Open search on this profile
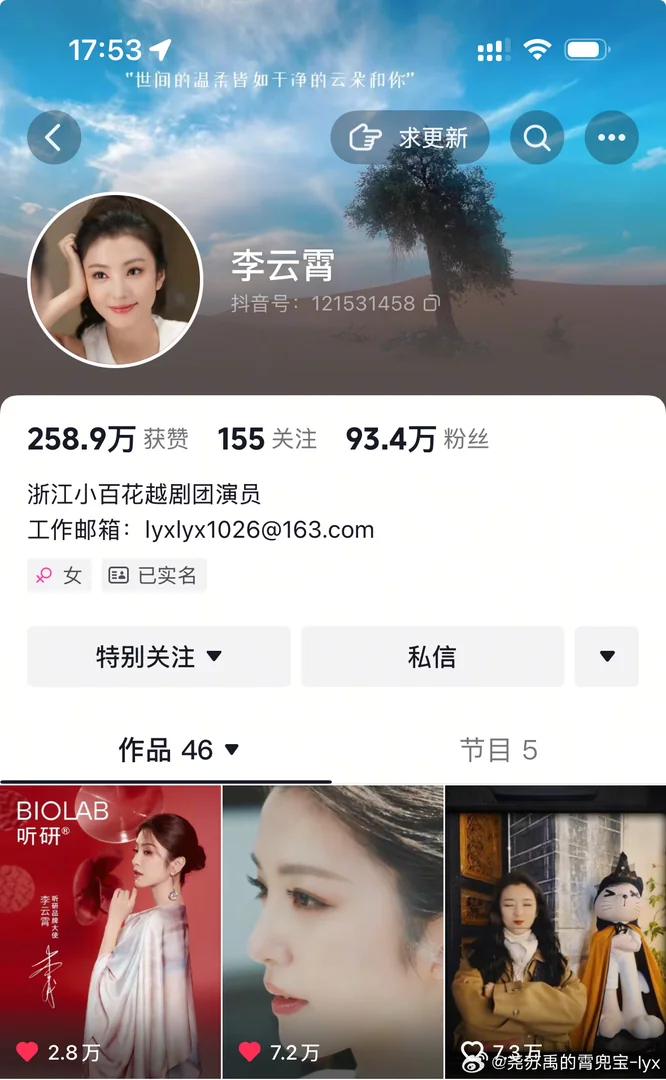Screen dimensions: 666x1080 pyautogui.click(x=537, y=138)
